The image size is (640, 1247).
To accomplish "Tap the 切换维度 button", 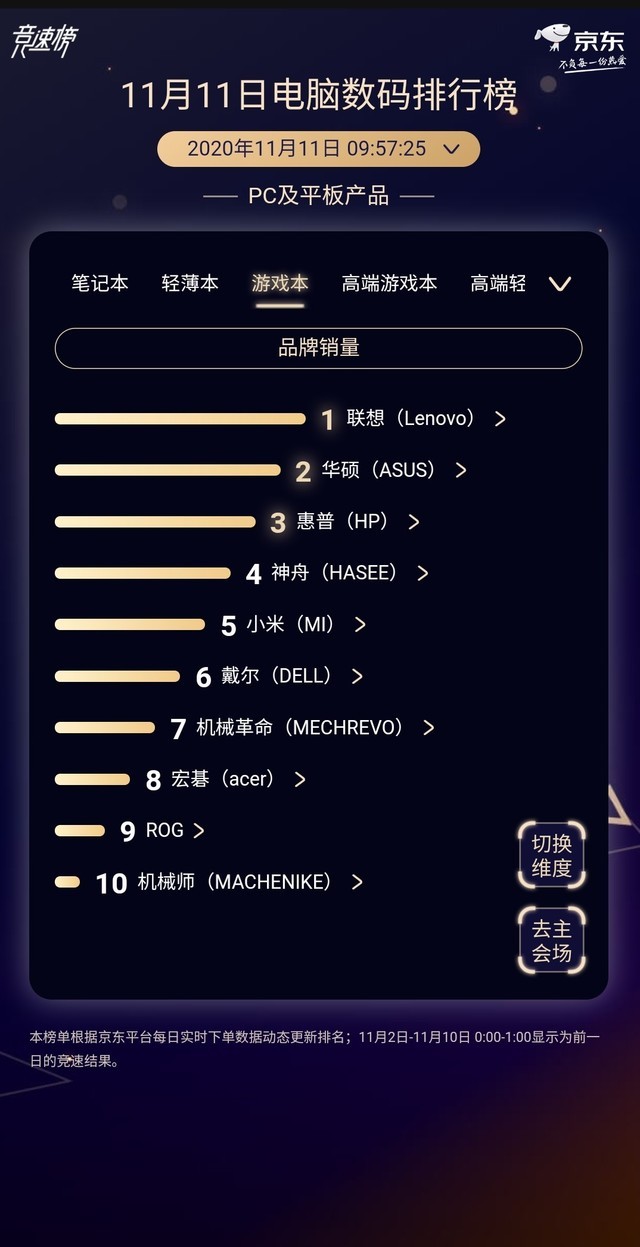I will click(552, 855).
